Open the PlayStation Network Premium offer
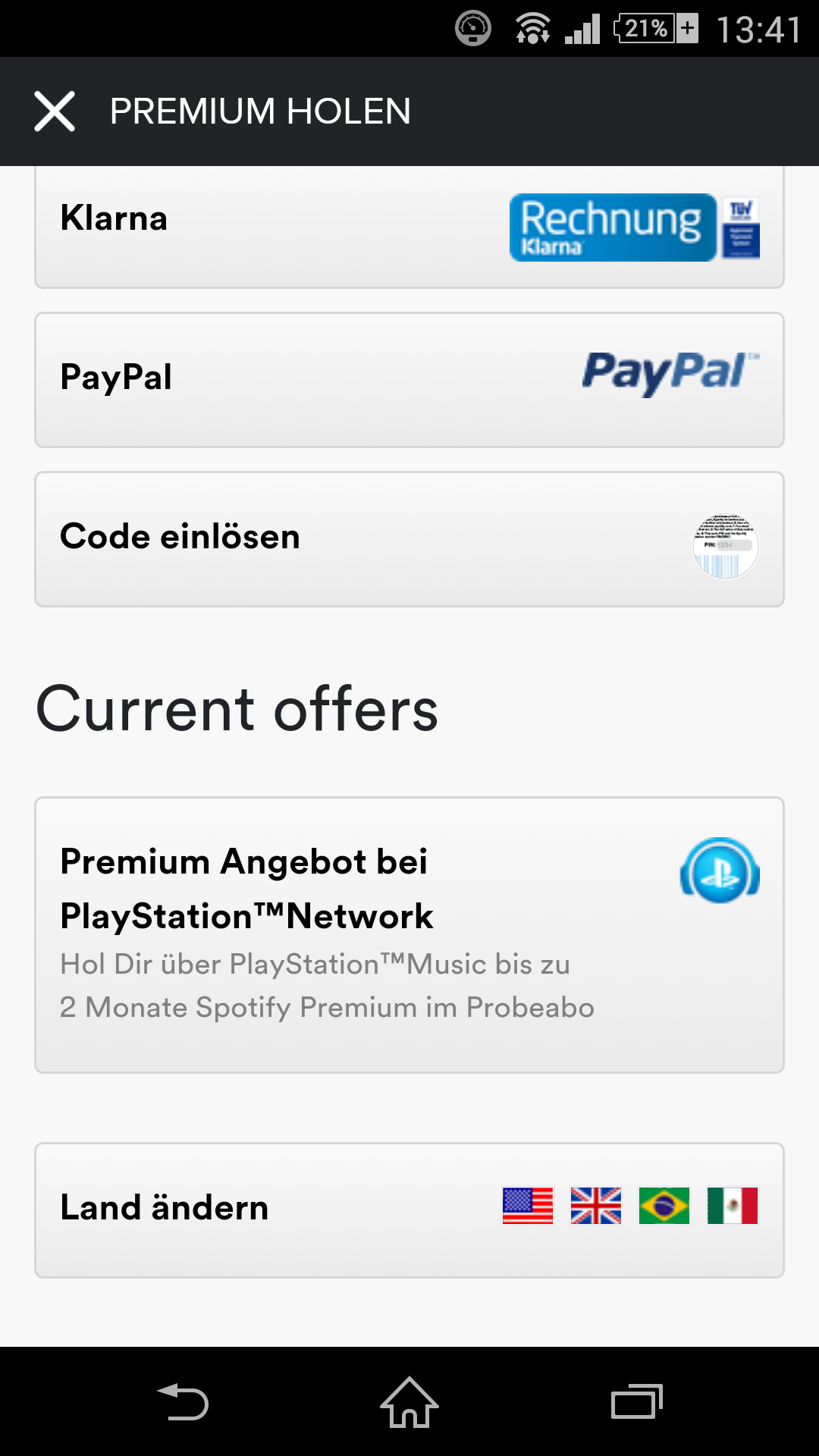Screen dimensions: 819x1456 (x=409, y=935)
